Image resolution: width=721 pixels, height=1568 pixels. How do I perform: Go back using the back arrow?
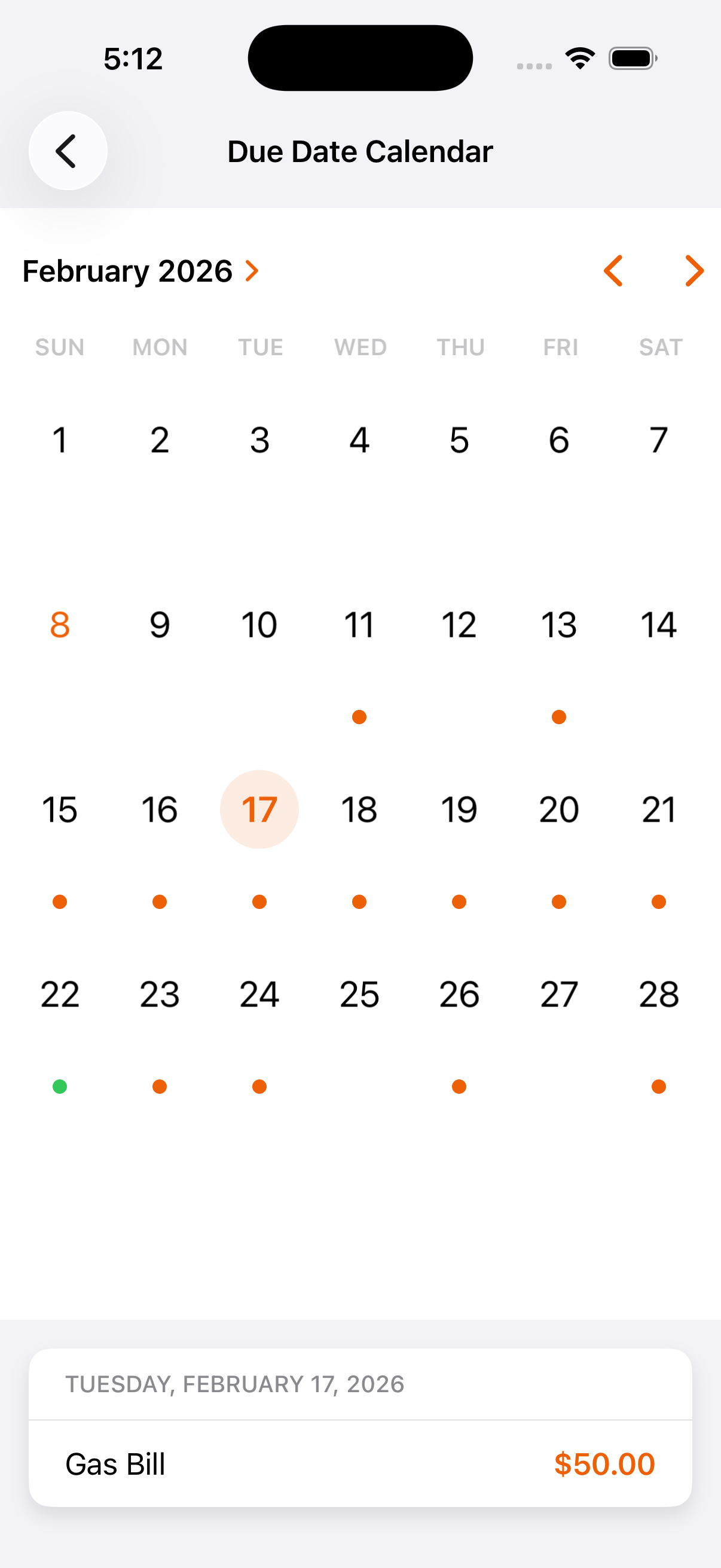tap(67, 151)
